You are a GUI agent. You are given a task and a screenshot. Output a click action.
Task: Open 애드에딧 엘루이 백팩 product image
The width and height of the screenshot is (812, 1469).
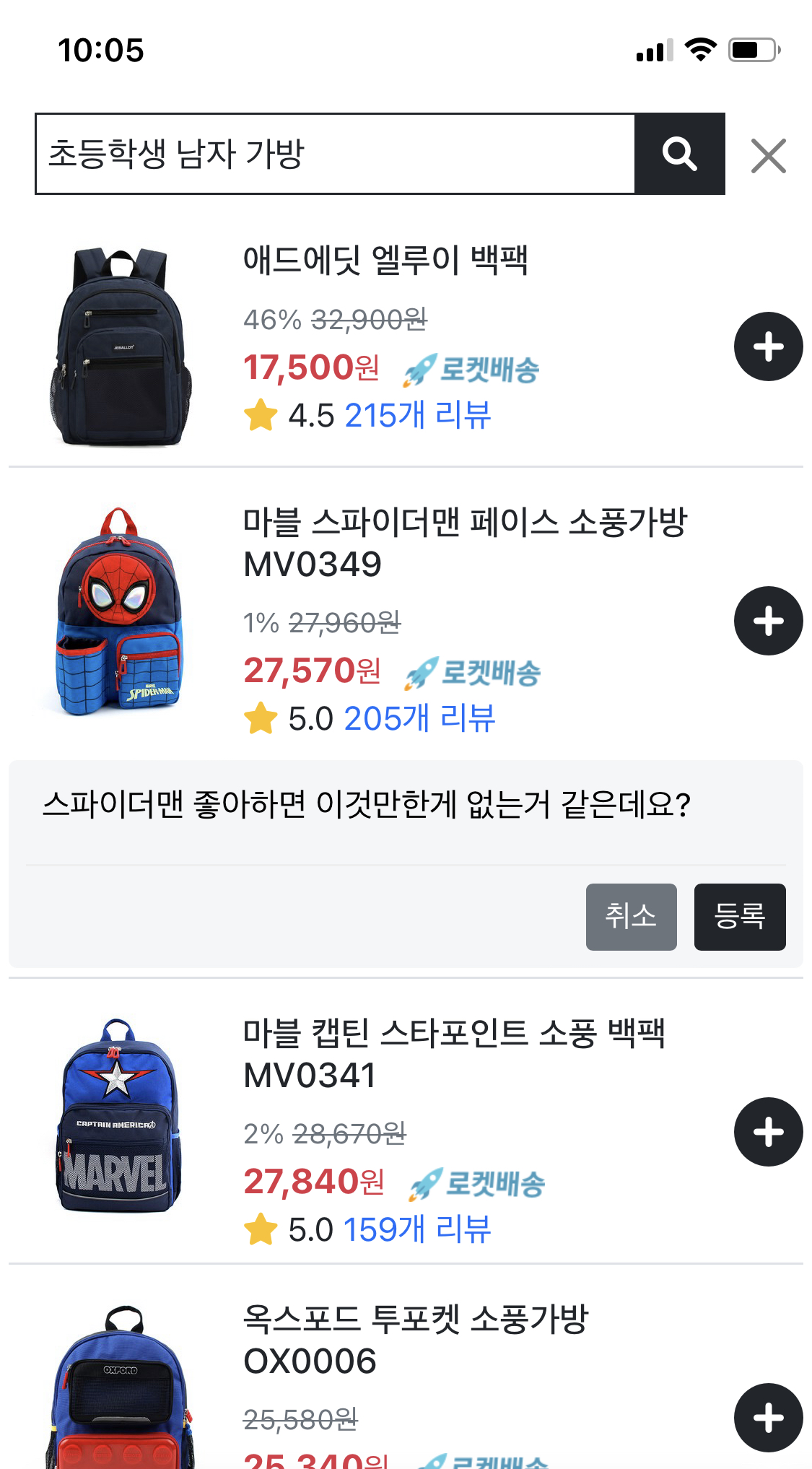121,346
